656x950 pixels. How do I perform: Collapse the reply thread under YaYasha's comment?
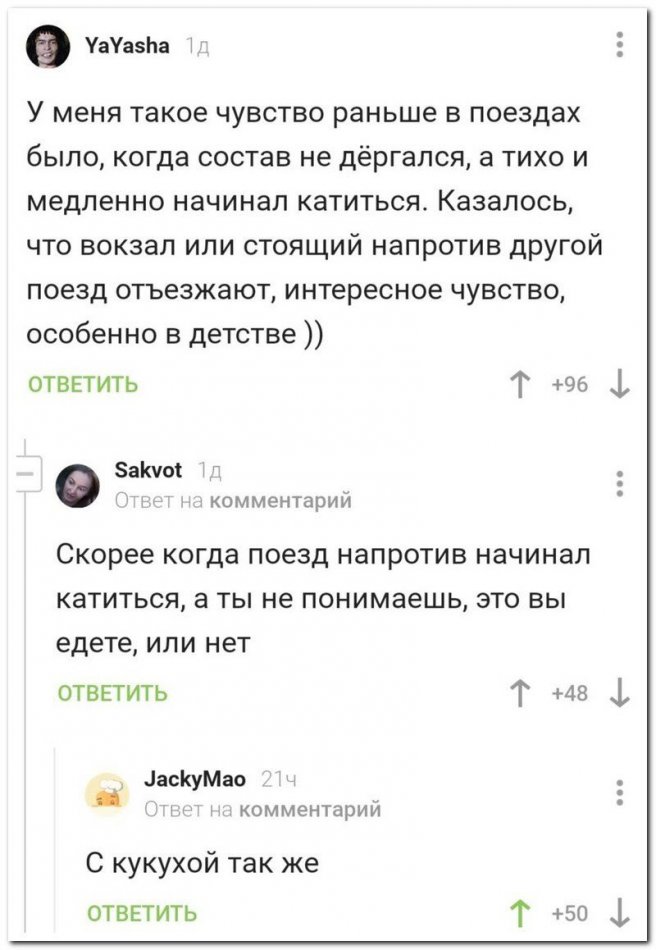pyautogui.click(x=25, y=470)
